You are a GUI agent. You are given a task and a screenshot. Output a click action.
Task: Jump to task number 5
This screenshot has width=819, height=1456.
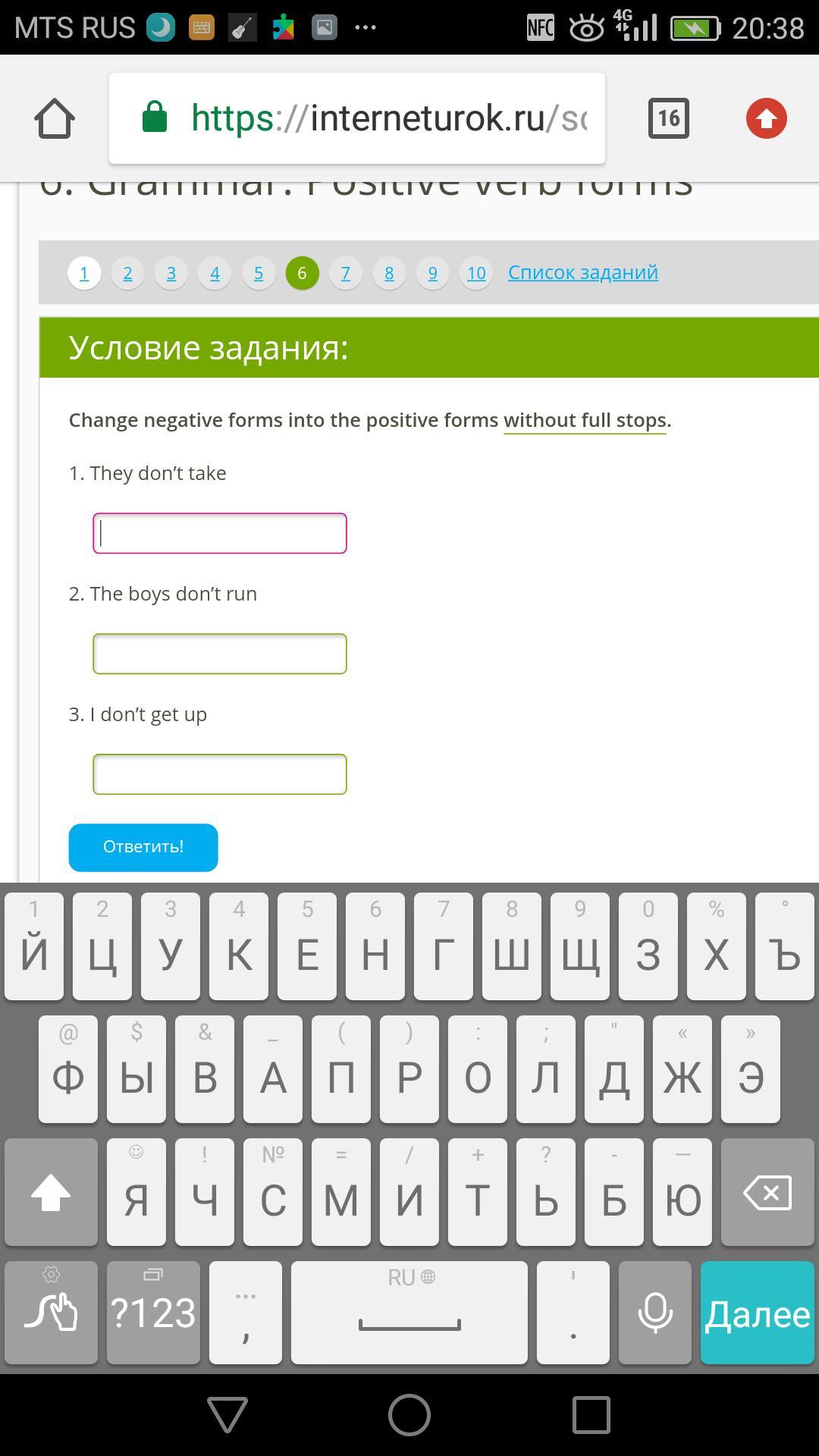[259, 273]
